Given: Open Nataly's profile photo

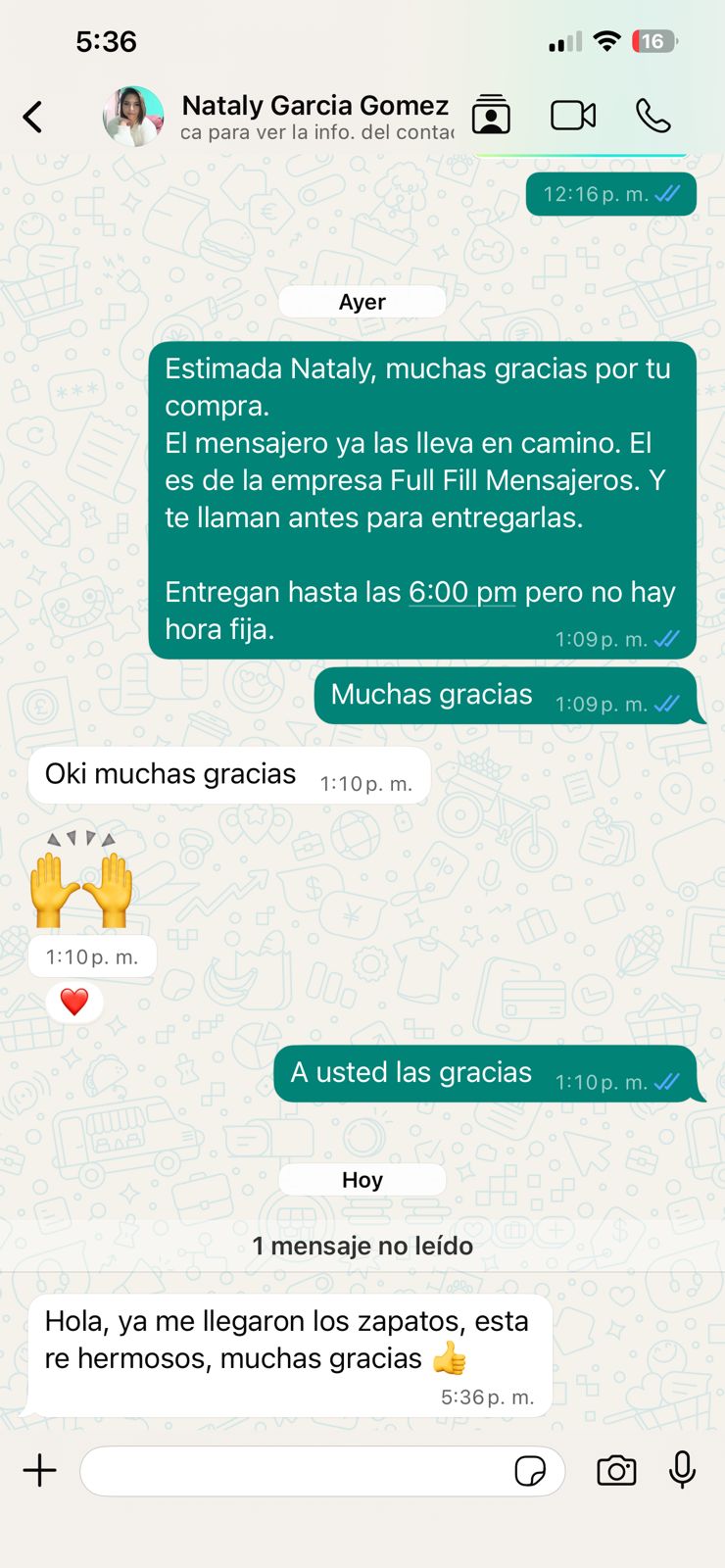Looking at the screenshot, I should click(133, 117).
